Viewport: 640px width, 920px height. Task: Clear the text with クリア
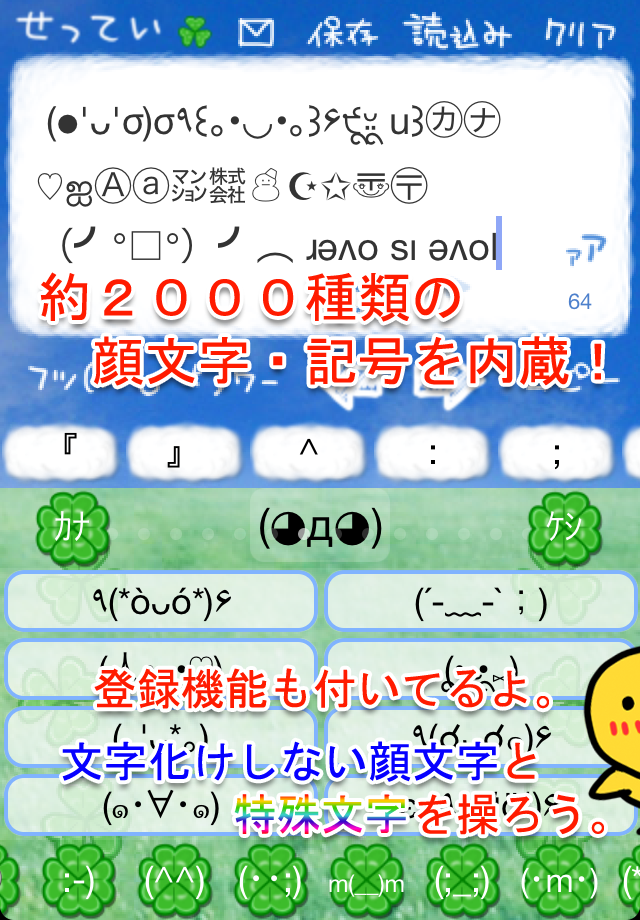click(x=580, y=34)
